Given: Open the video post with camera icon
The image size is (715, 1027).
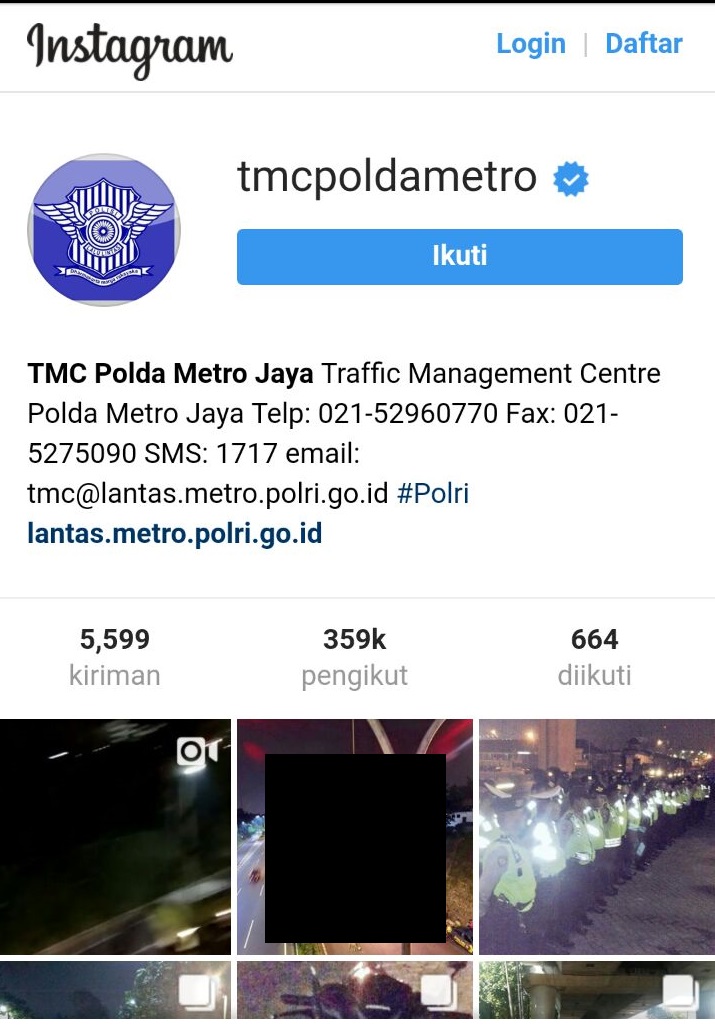Looking at the screenshot, I should (x=115, y=836).
